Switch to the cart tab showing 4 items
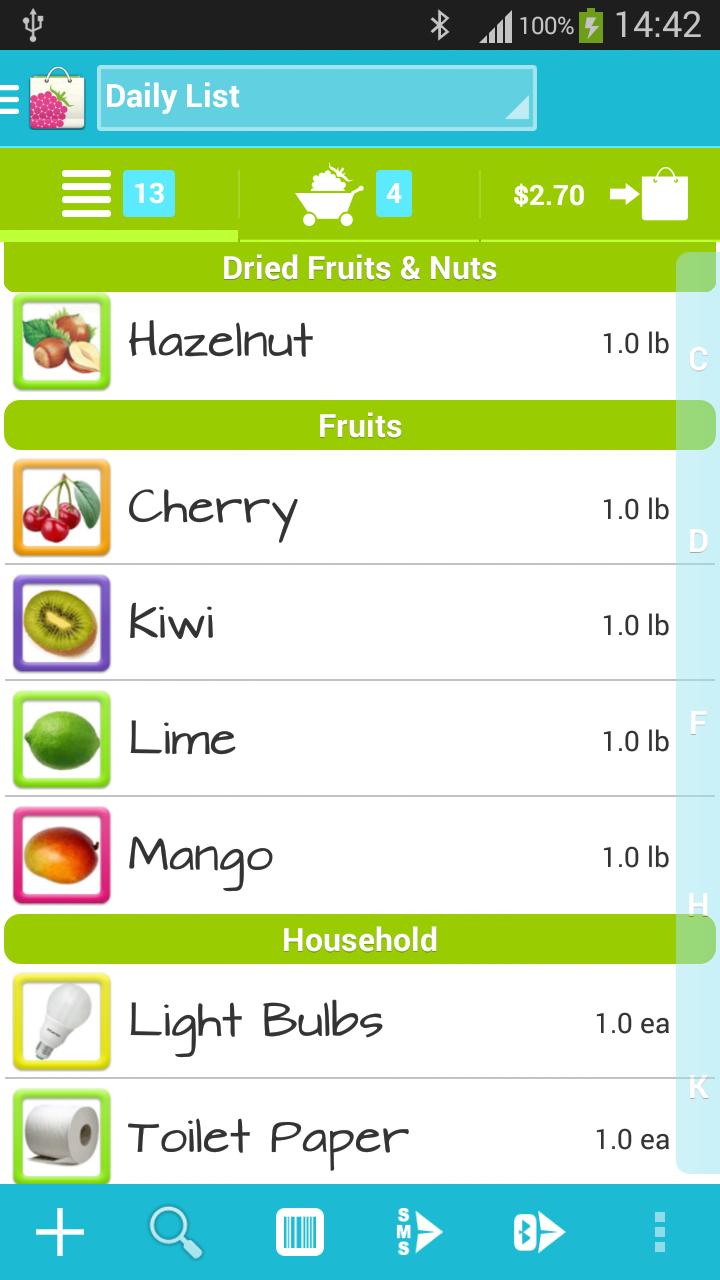 tap(355, 194)
